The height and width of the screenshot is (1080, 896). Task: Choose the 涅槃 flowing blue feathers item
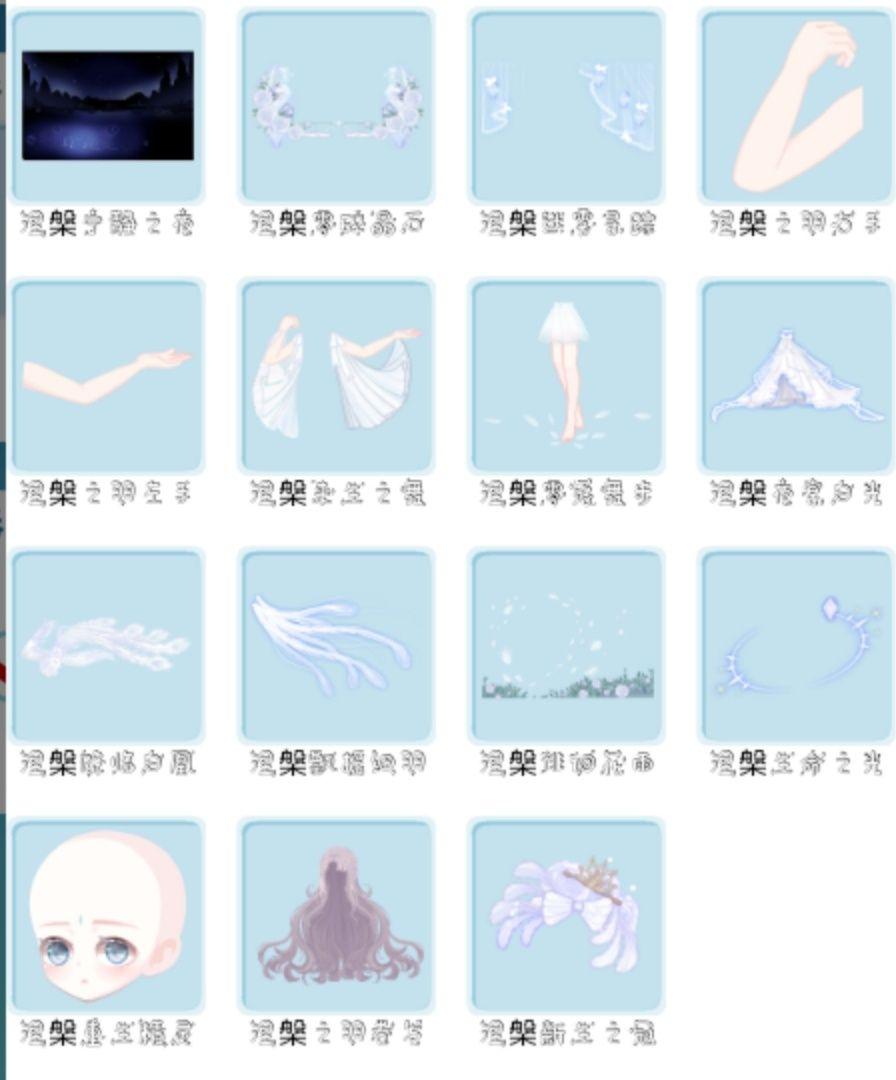[x=337, y=645]
